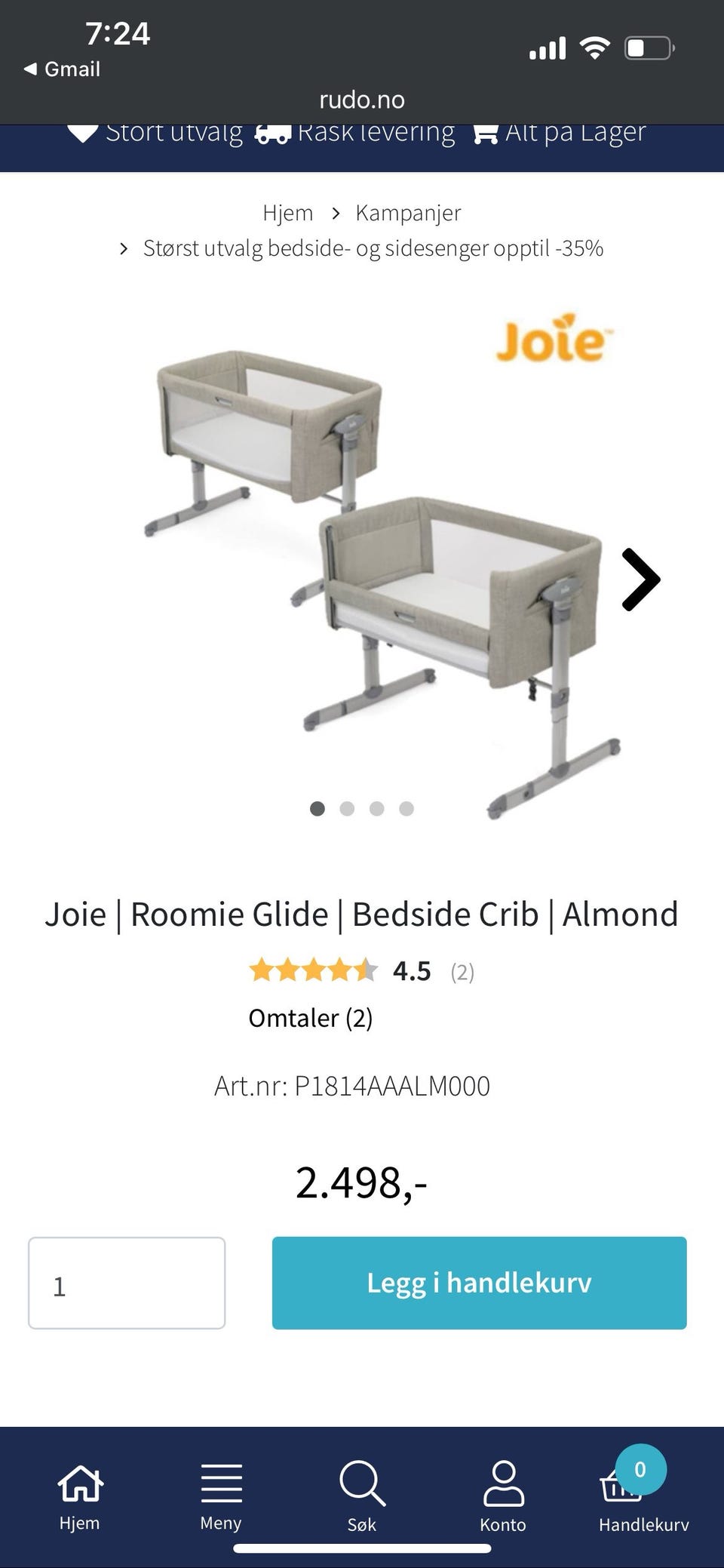Add the crib to handlekurv
Image resolution: width=724 pixels, height=1568 pixels.
[x=479, y=1283]
